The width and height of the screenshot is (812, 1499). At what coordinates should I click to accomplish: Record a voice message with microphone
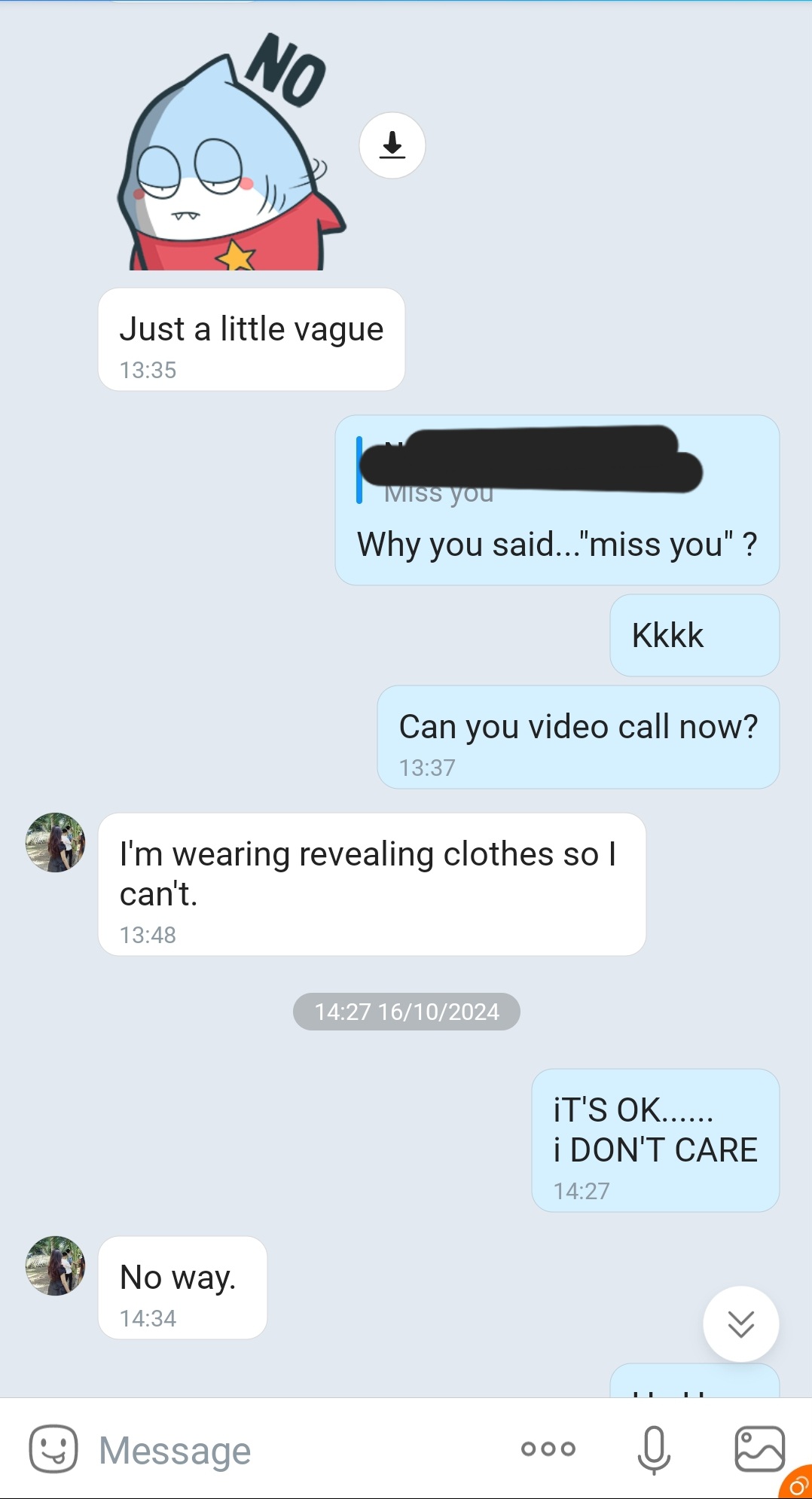653,1449
